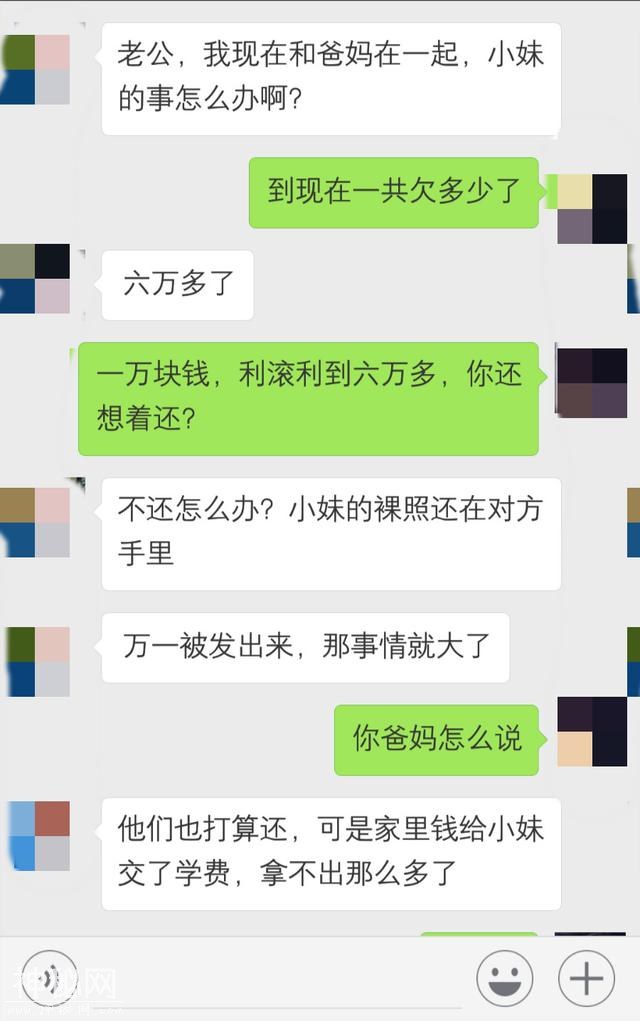View profile of avatar beside "万一被发出来" message

35,662
